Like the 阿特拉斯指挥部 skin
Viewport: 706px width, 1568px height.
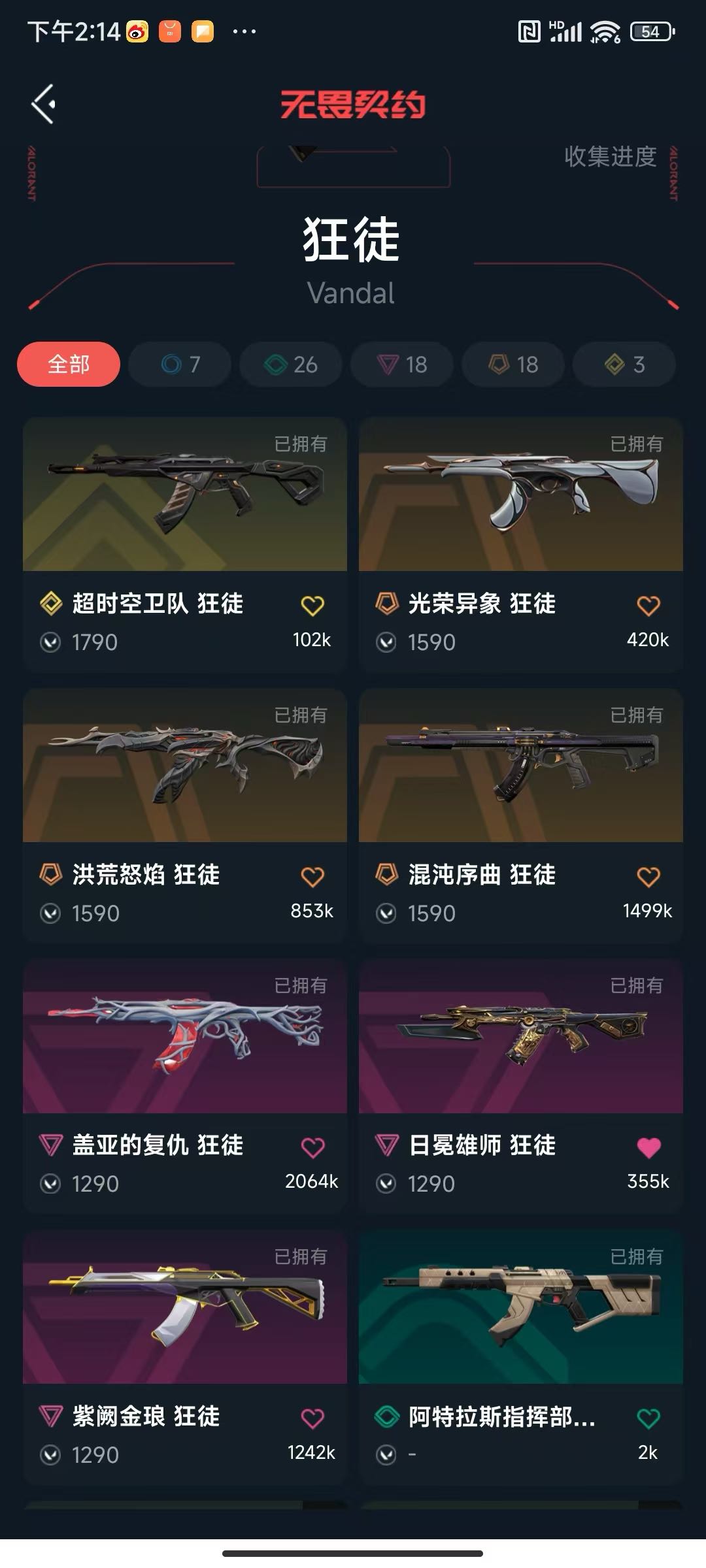pos(648,1418)
